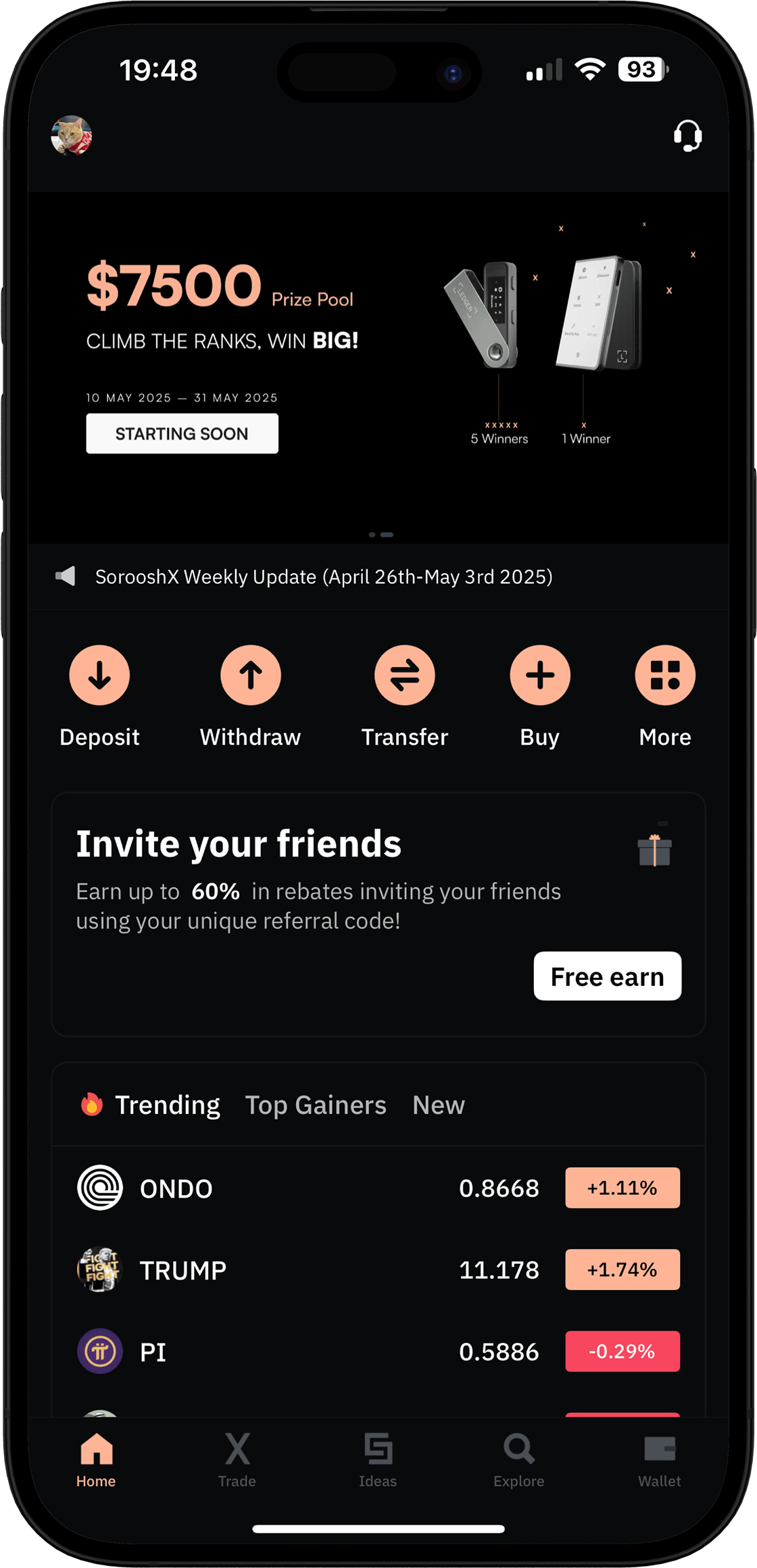Open the Wallet tab
This screenshot has height=1568, width=757.
coord(659,1460)
